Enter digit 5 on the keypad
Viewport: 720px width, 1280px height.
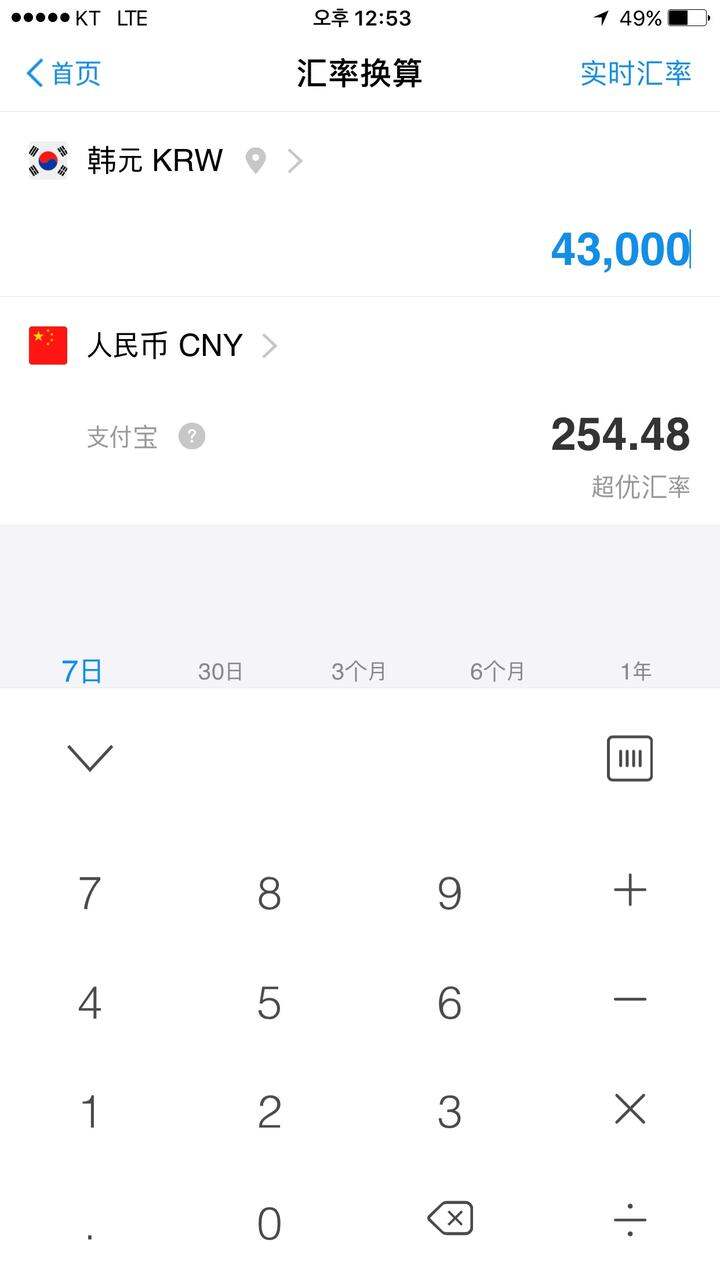(269, 1003)
